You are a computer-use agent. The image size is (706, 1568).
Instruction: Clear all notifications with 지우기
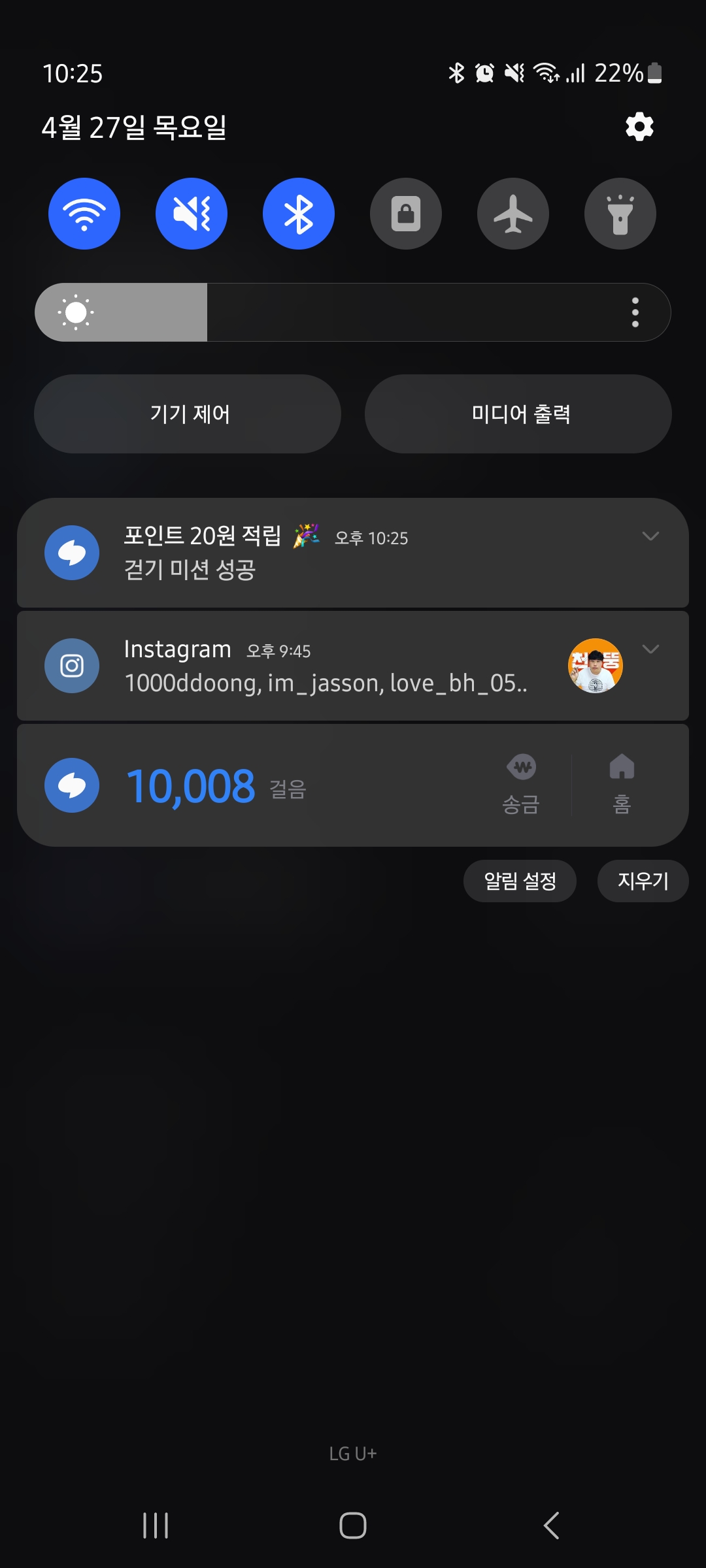point(643,881)
